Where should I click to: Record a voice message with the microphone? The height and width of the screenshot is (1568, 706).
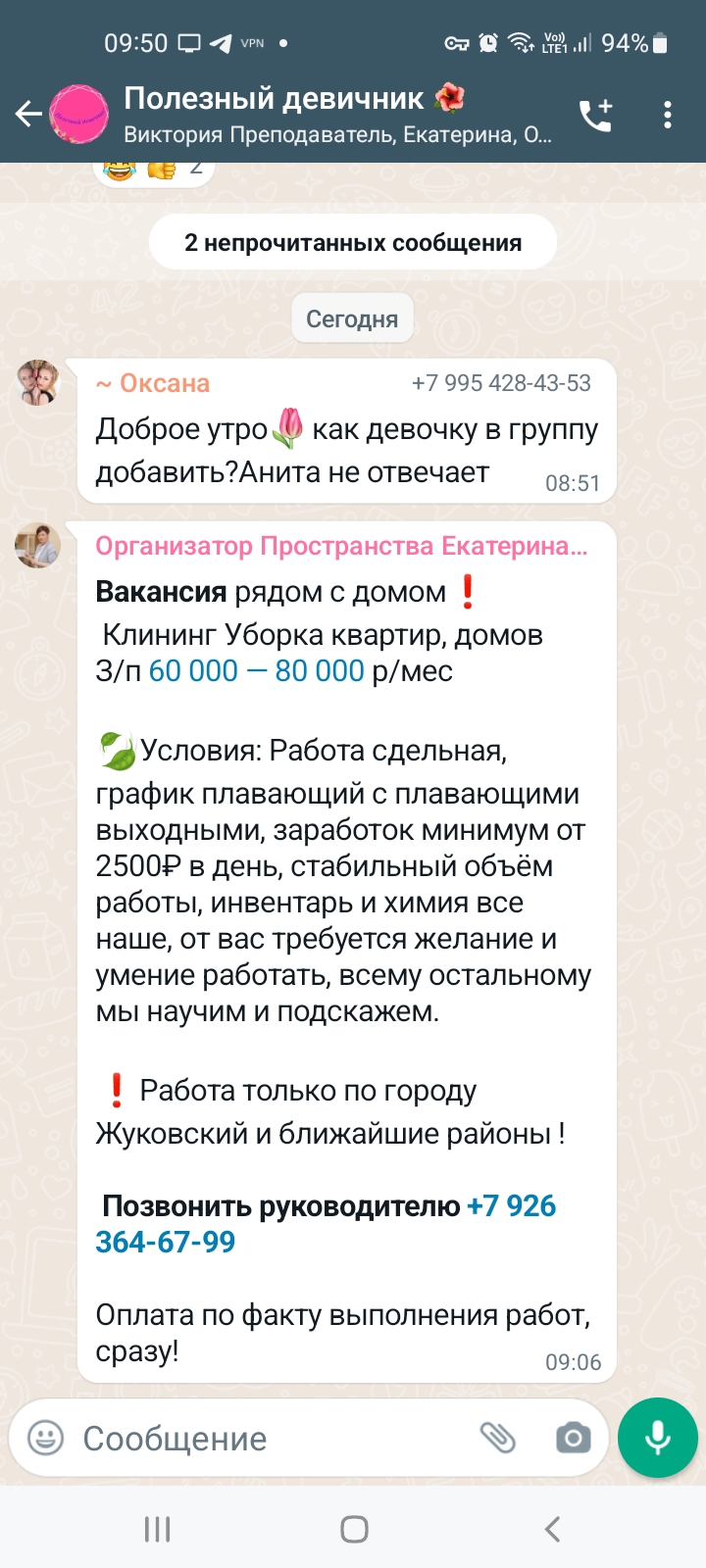pyautogui.click(x=657, y=1438)
